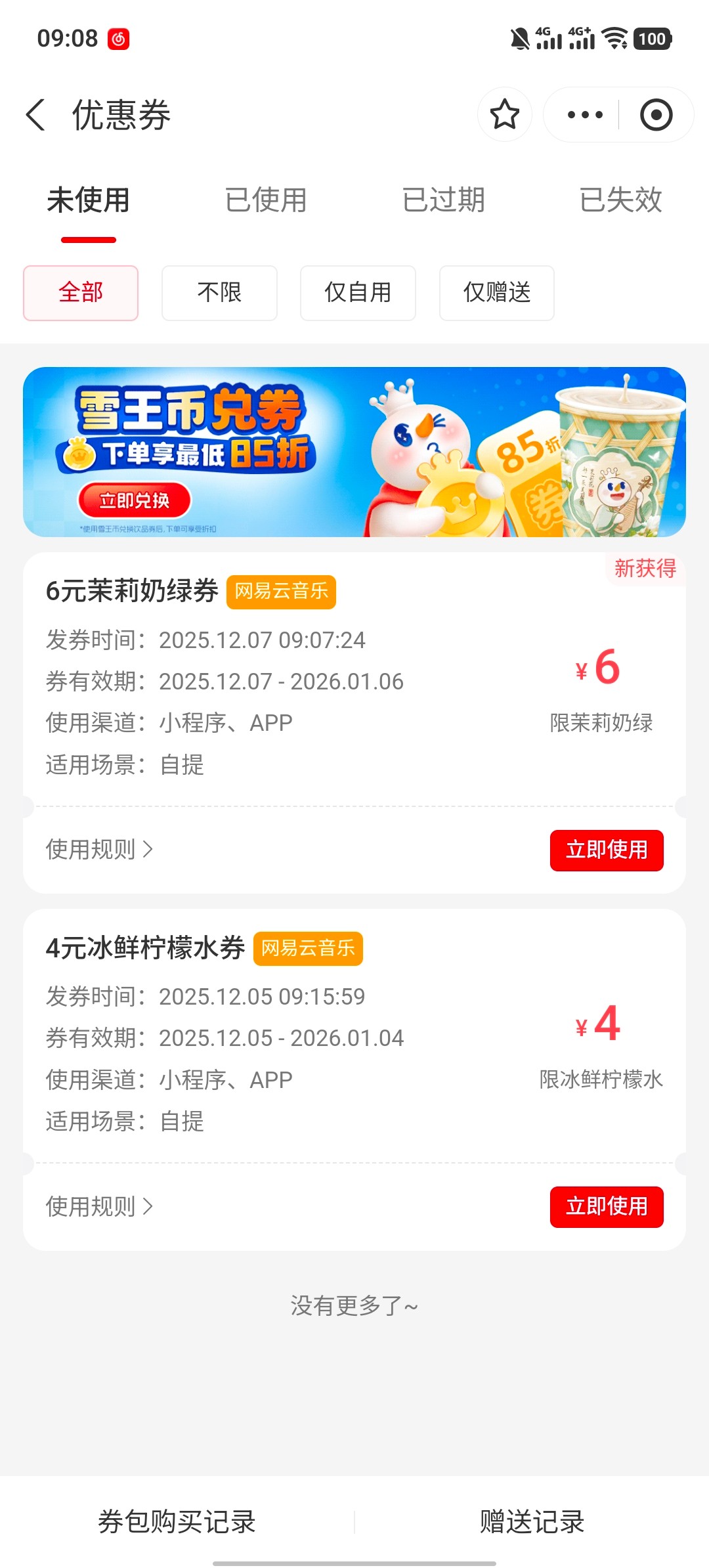
Task: Switch to the 已使用 tab
Action: (x=266, y=200)
